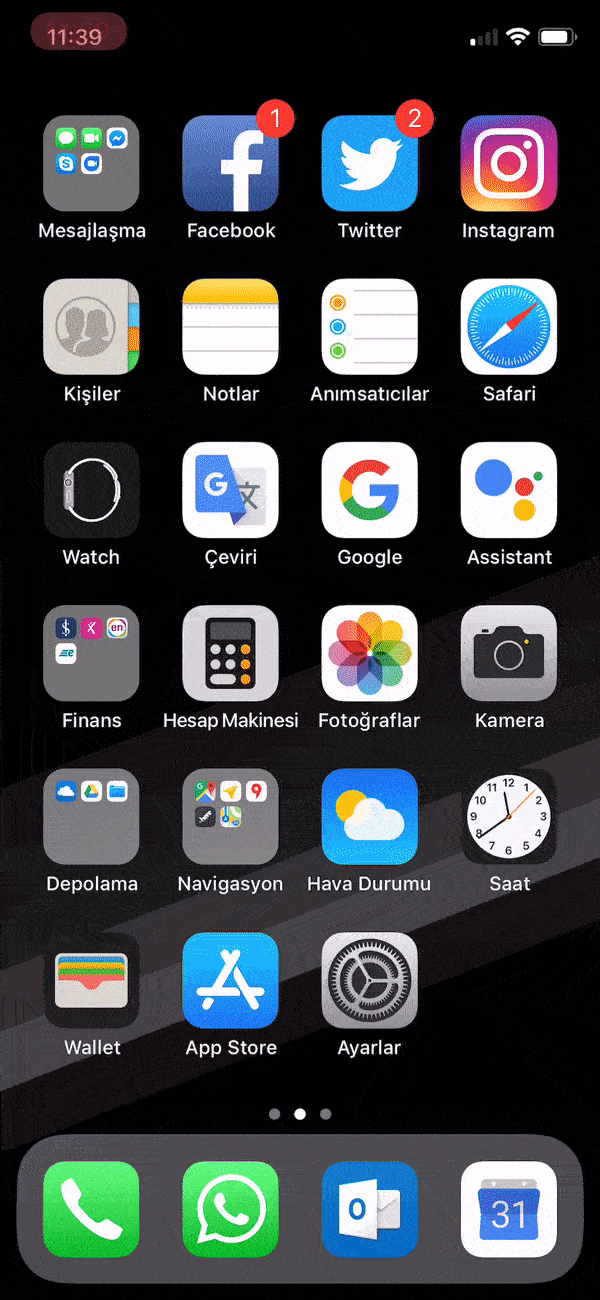Open Ayarlar settings

click(x=370, y=980)
